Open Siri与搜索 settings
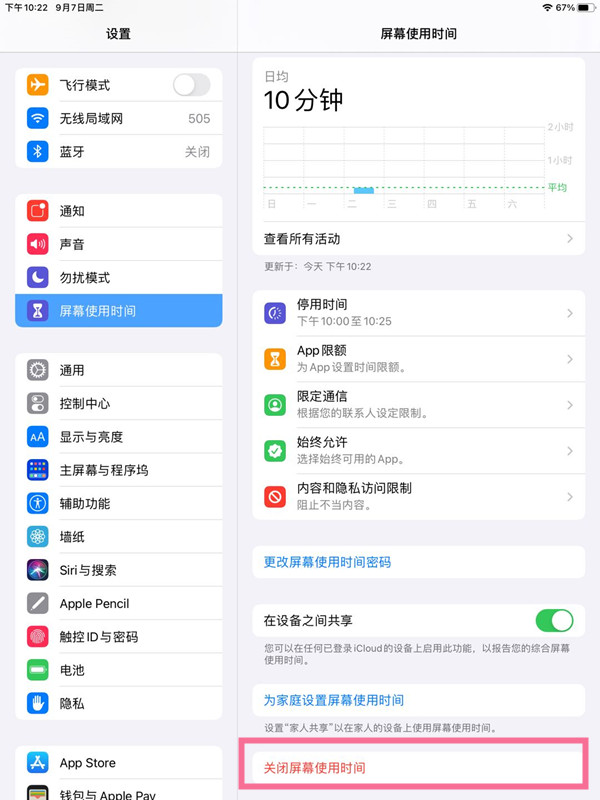This screenshot has width=600, height=800. pyautogui.click(x=118, y=570)
